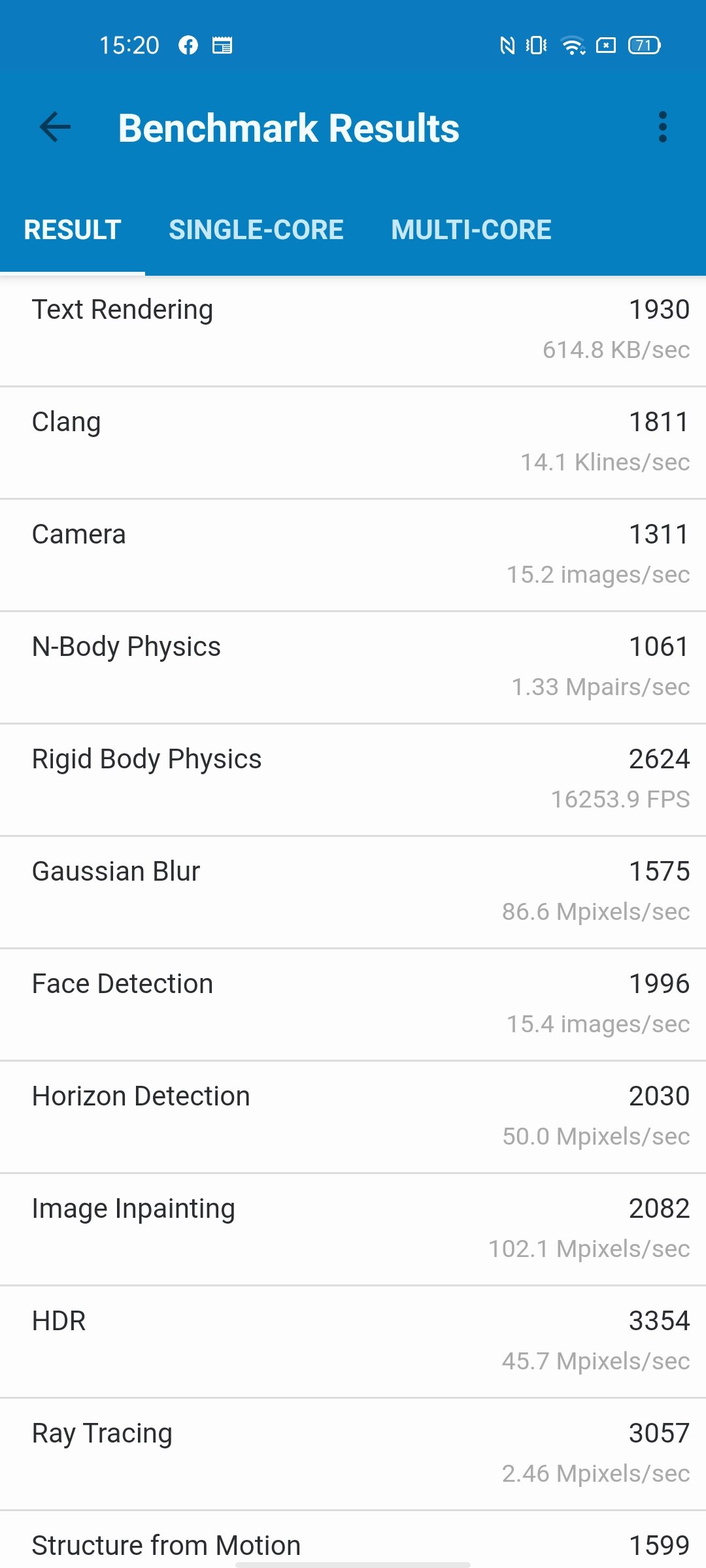Switch to the MULTI-CORE tab
This screenshot has height=1568, width=706.
471,230
